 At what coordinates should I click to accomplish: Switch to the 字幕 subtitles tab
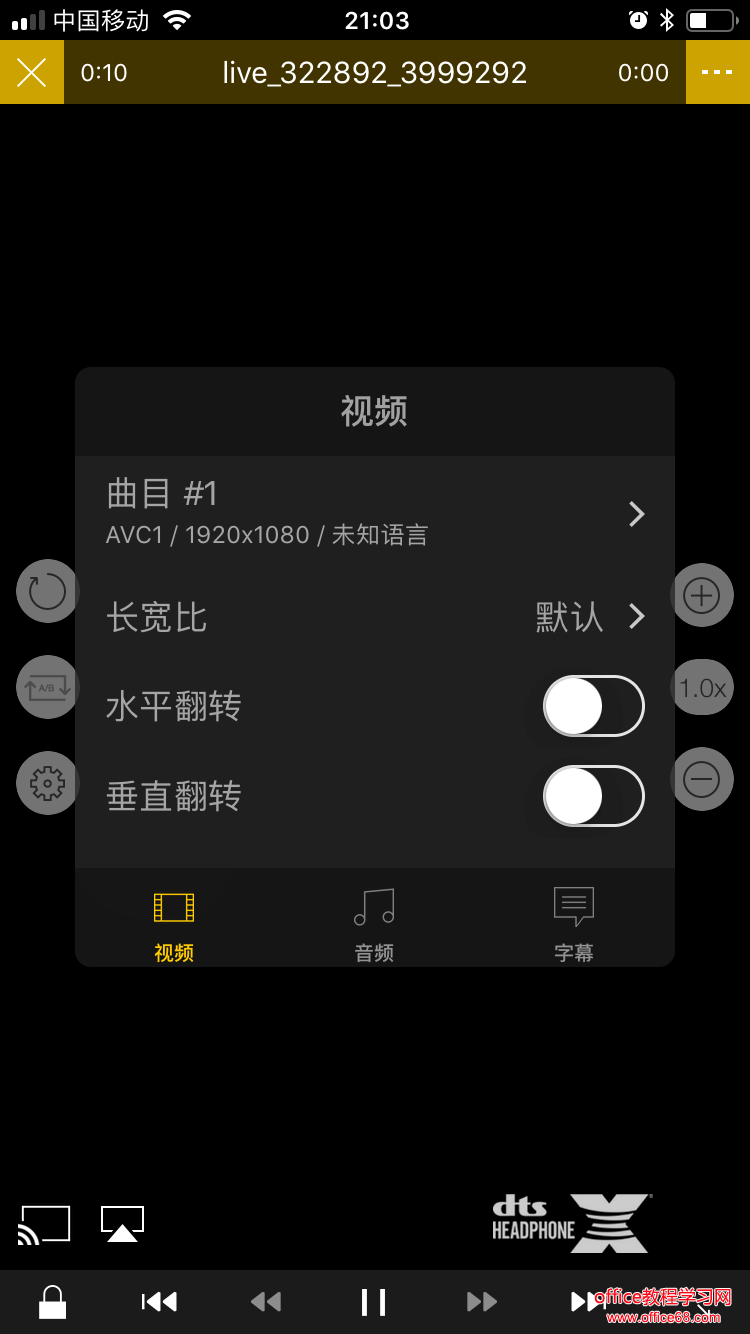573,920
